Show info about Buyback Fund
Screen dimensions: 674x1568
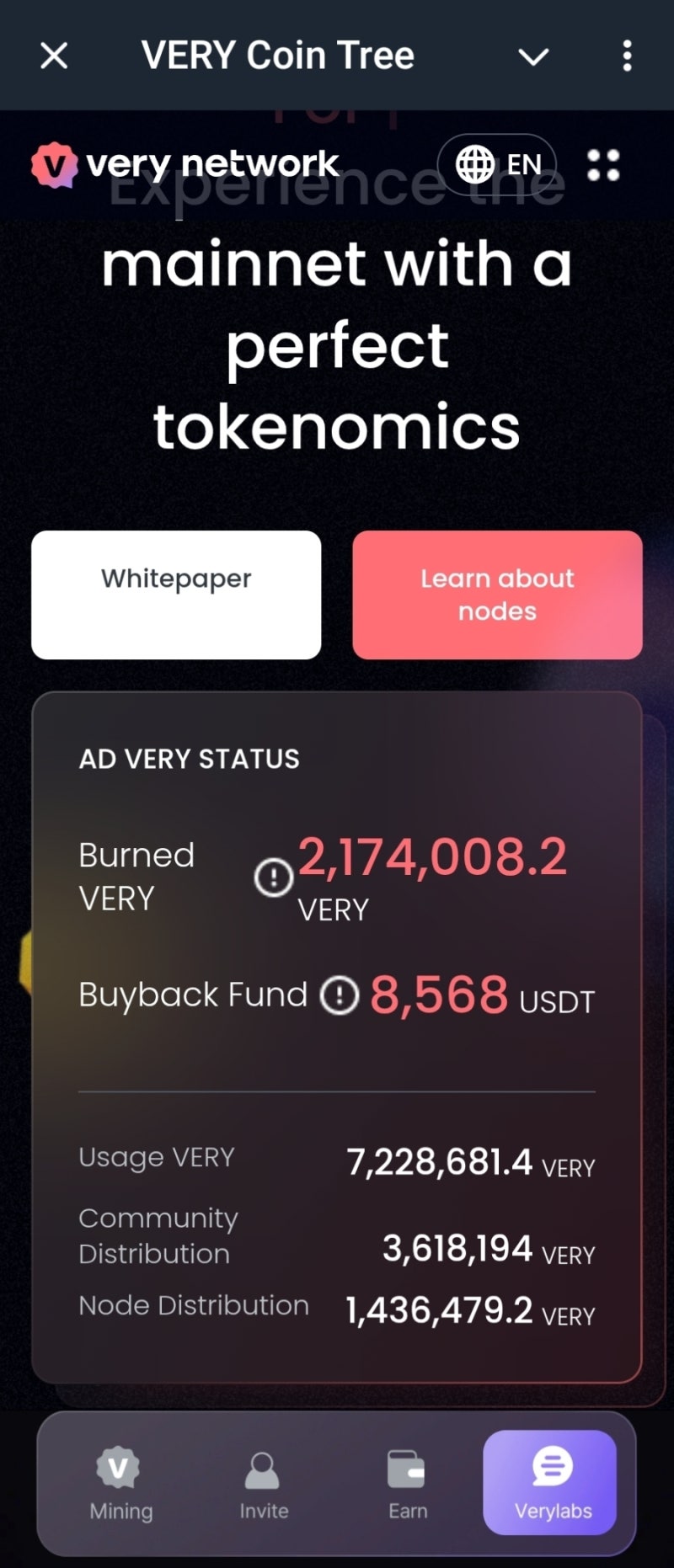(x=340, y=995)
